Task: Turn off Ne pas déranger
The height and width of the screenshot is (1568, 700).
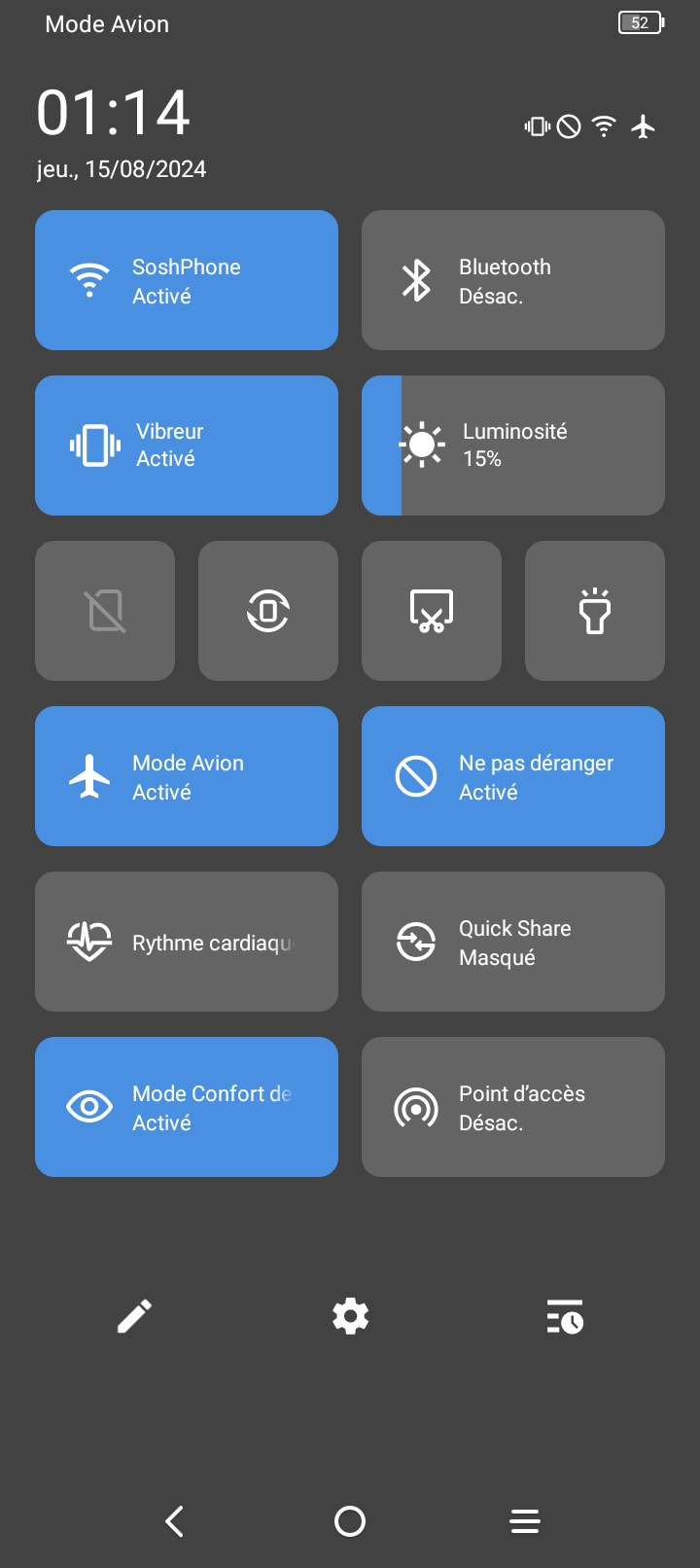Action: 513,776
